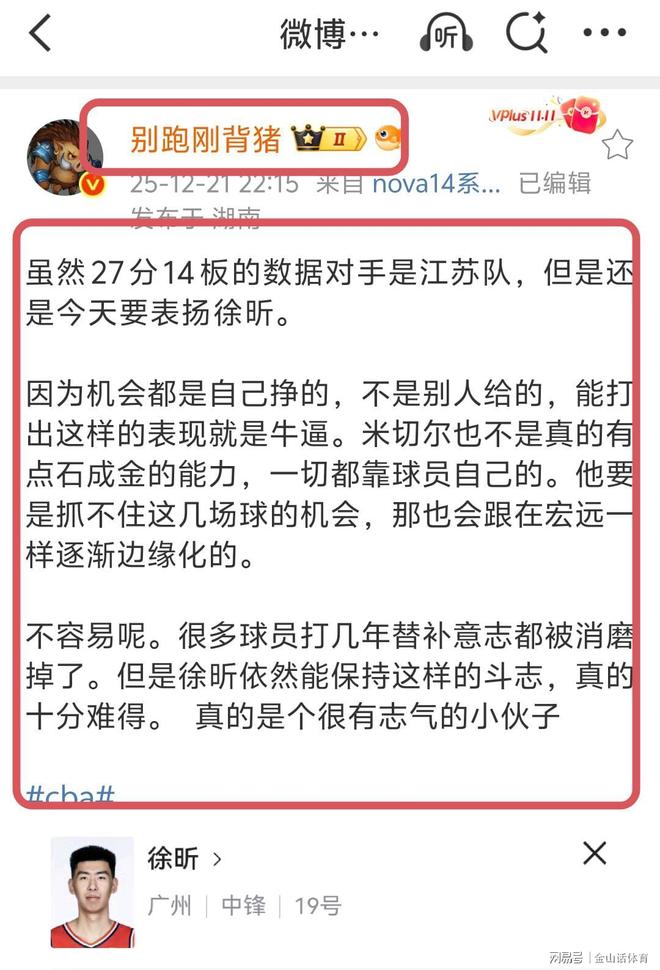The width and height of the screenshot is (660, 970).
Task: Open 别跑刚背猪's profile avatar
Action: click(x=65, y=157)
